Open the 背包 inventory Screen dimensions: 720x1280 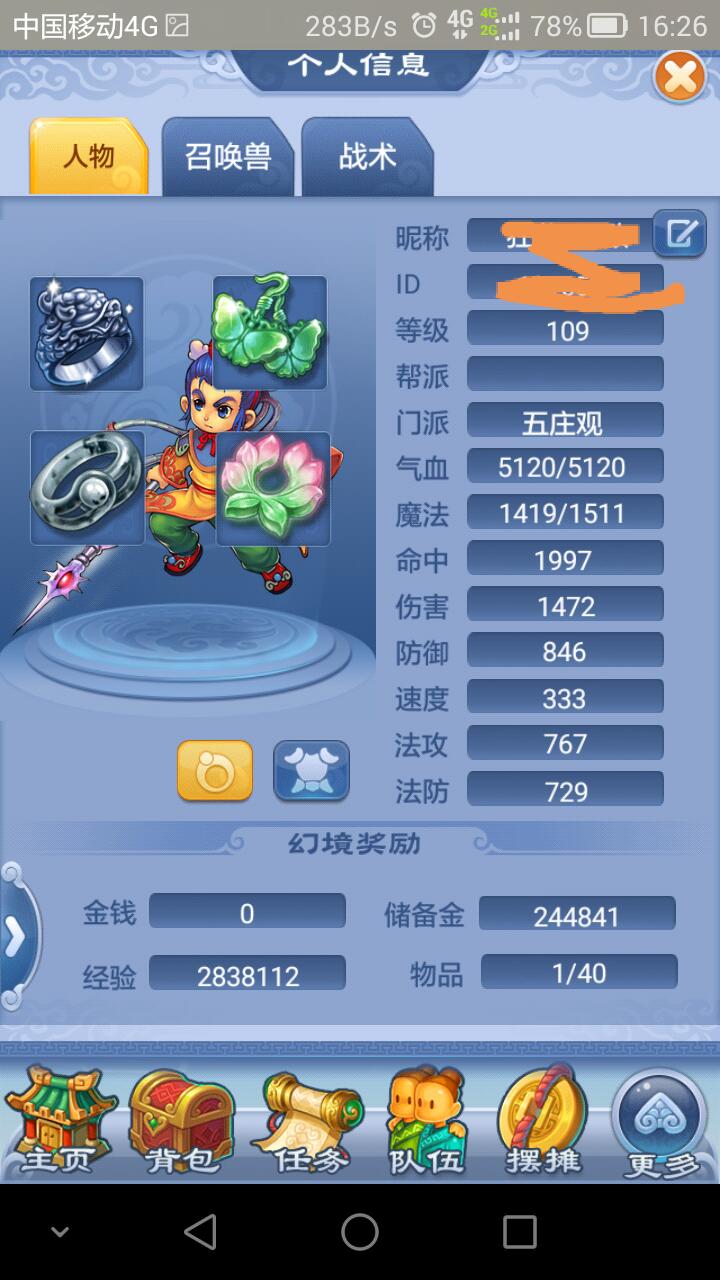(182, 1122)
